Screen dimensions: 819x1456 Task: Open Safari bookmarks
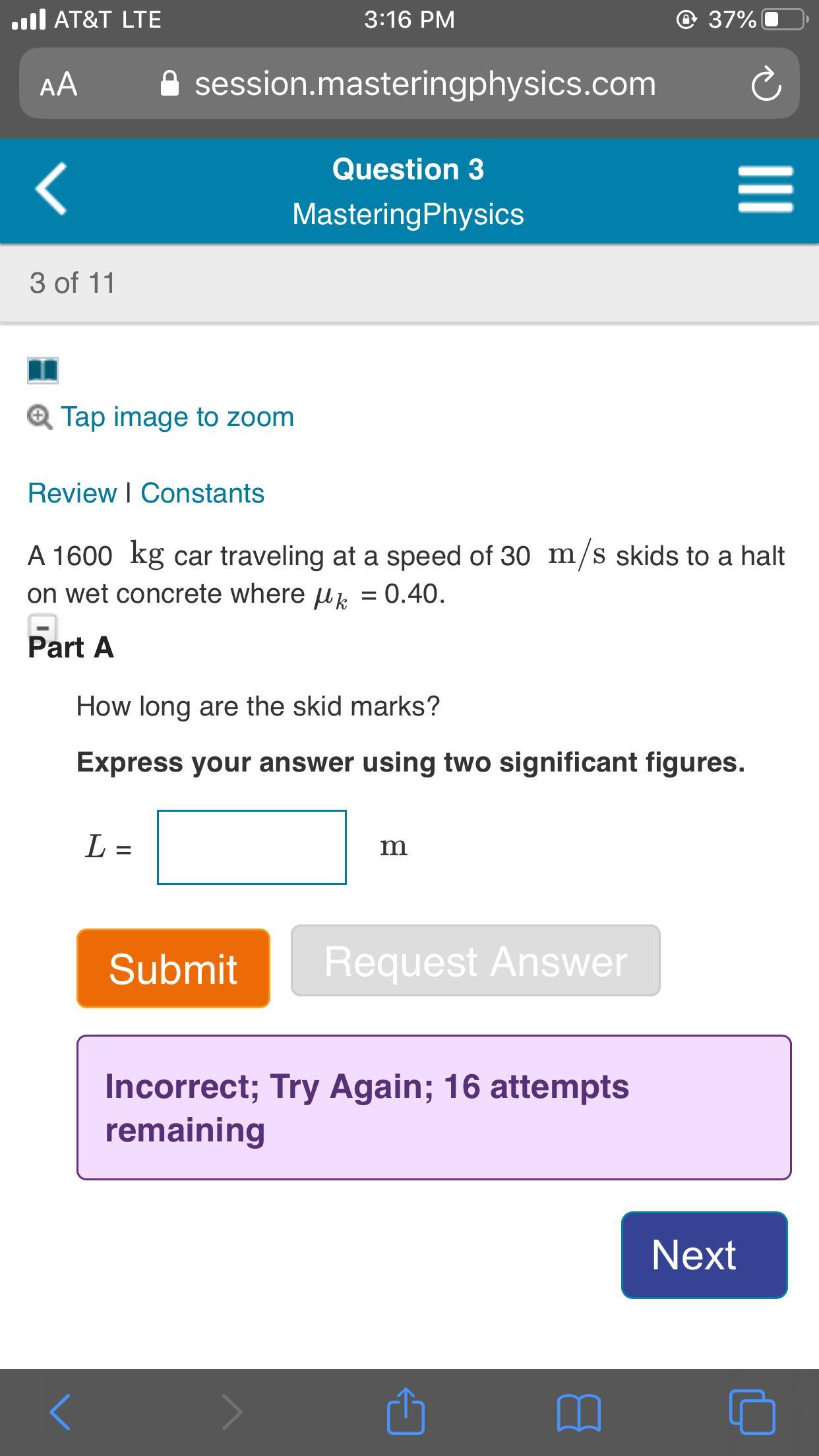point(578,1412)
